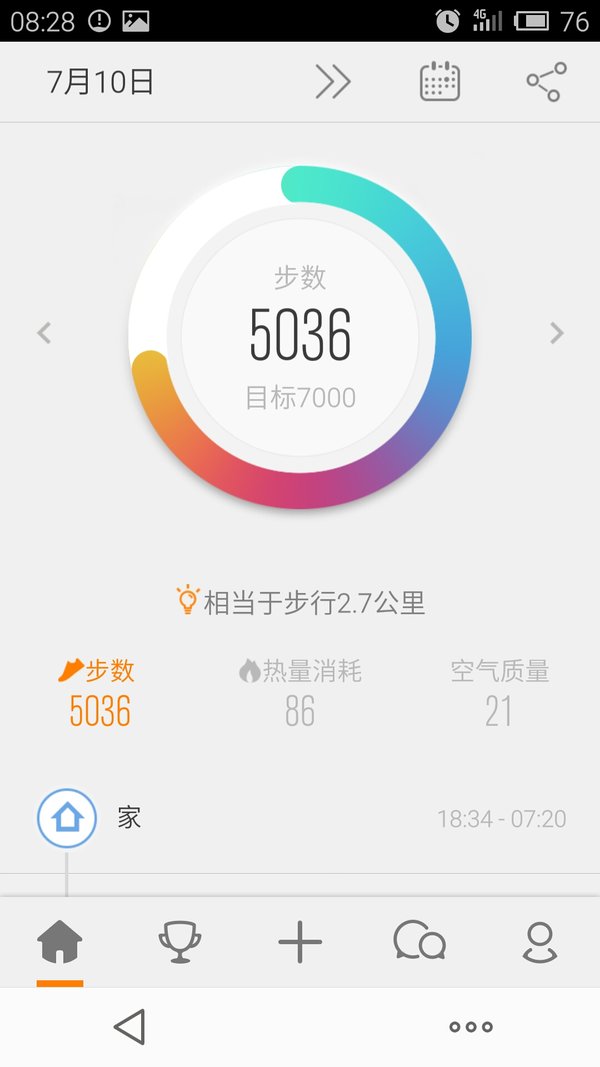Open the chat messages tab

420,940
